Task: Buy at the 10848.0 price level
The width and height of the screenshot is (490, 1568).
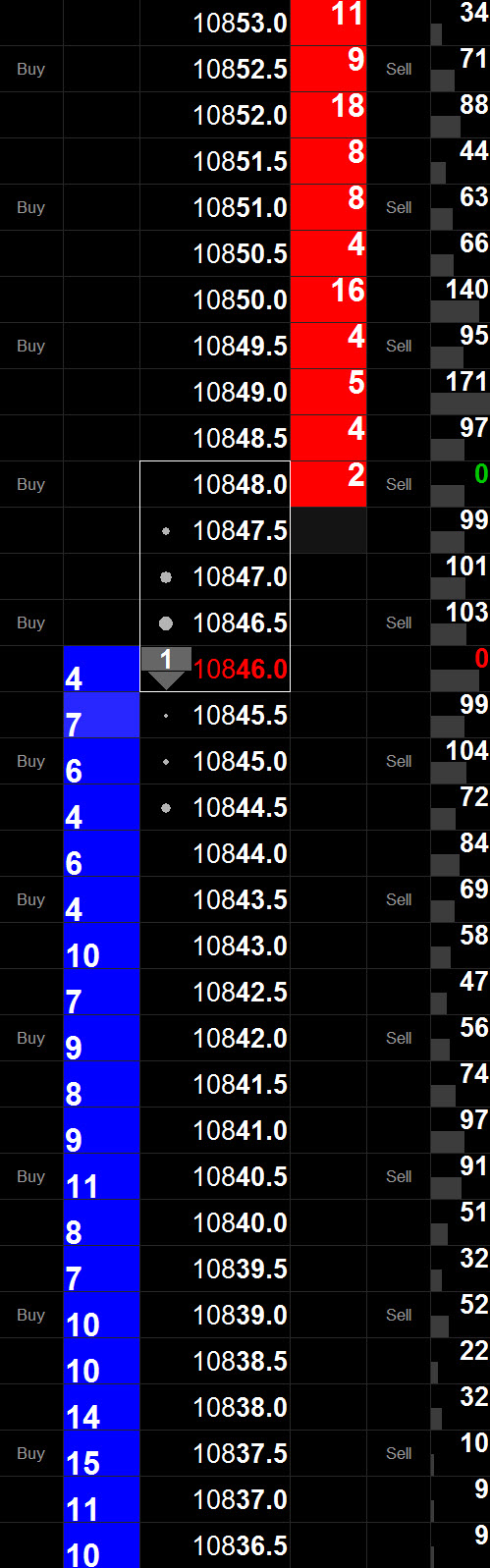Action: tap(31, 485)
